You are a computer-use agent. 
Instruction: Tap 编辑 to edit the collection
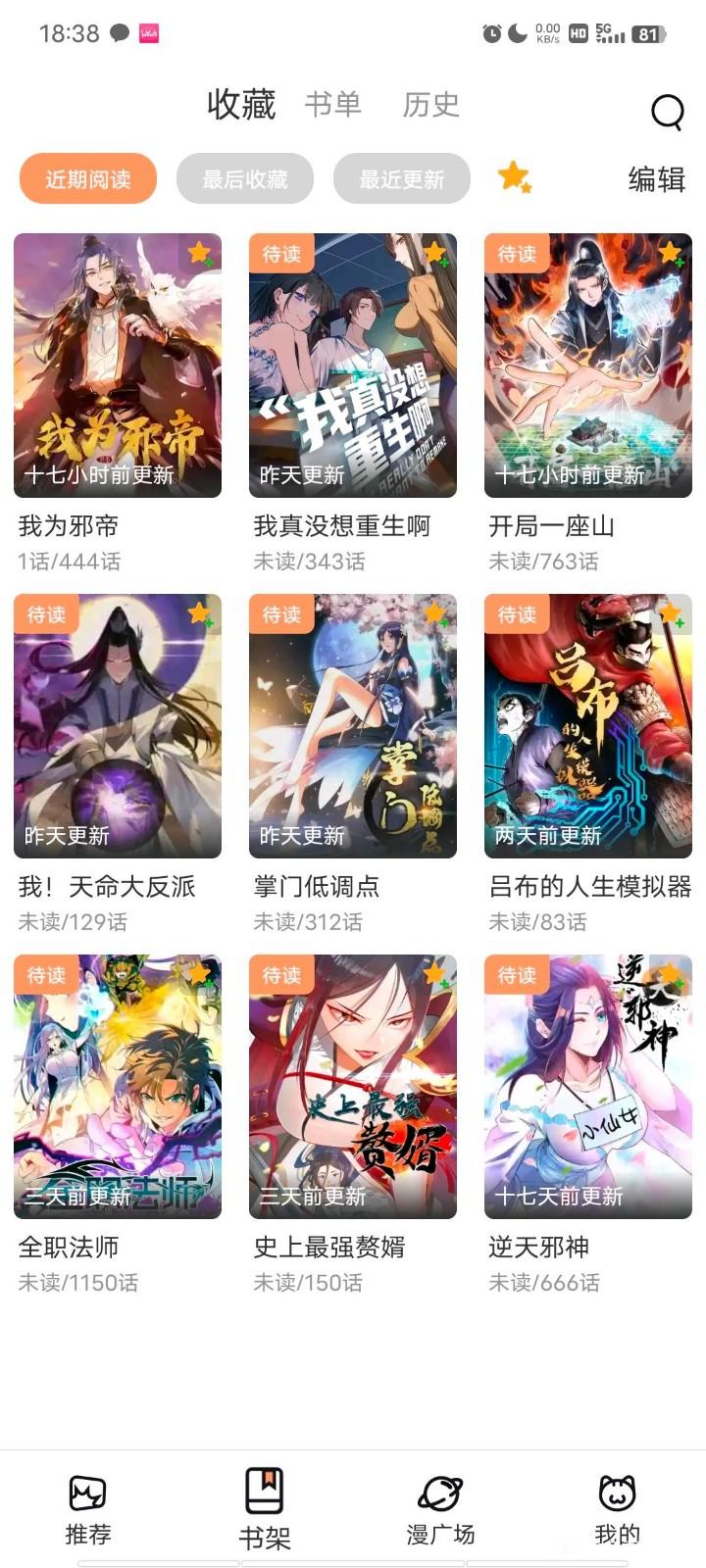pyautogui.click(x=656, y=179)
